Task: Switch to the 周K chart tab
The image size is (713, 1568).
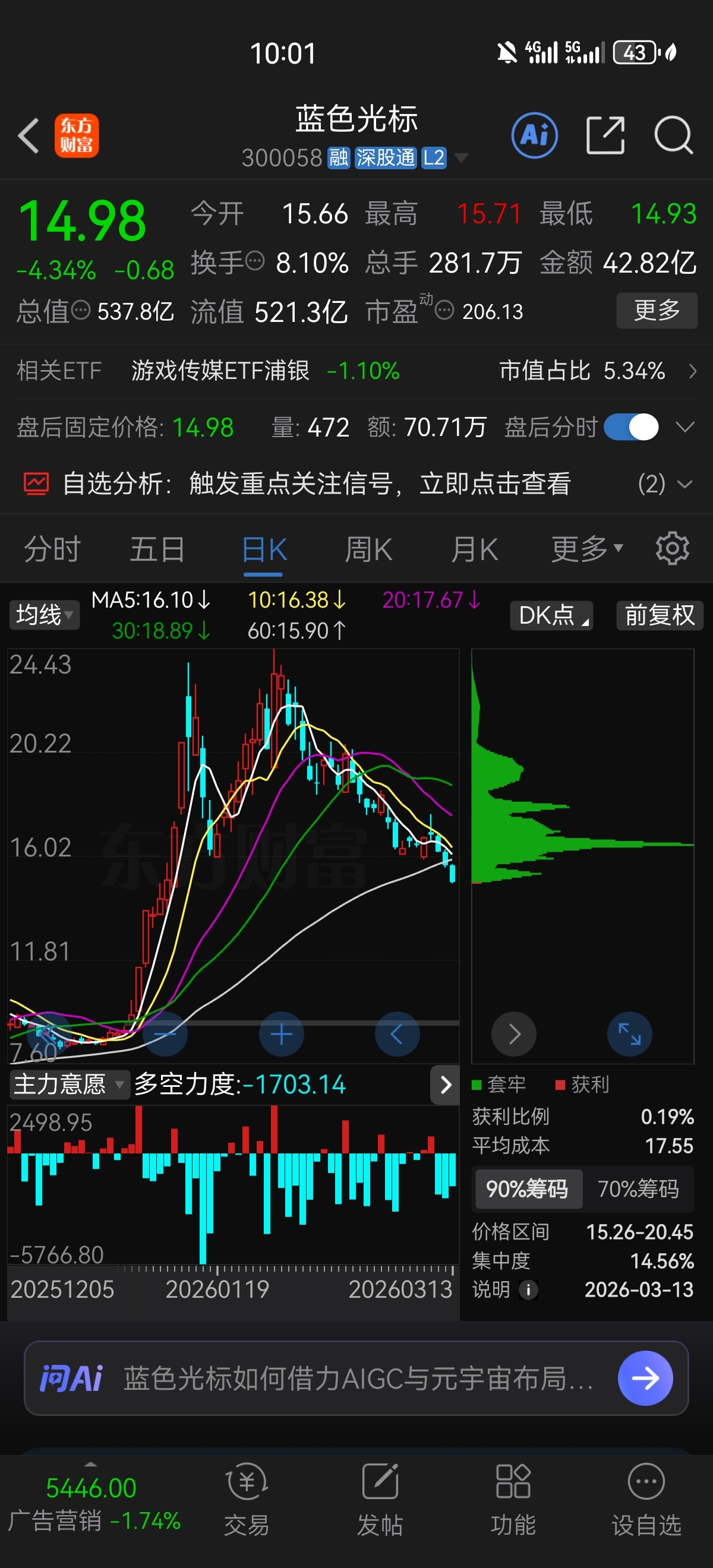Action: point(368,549)
